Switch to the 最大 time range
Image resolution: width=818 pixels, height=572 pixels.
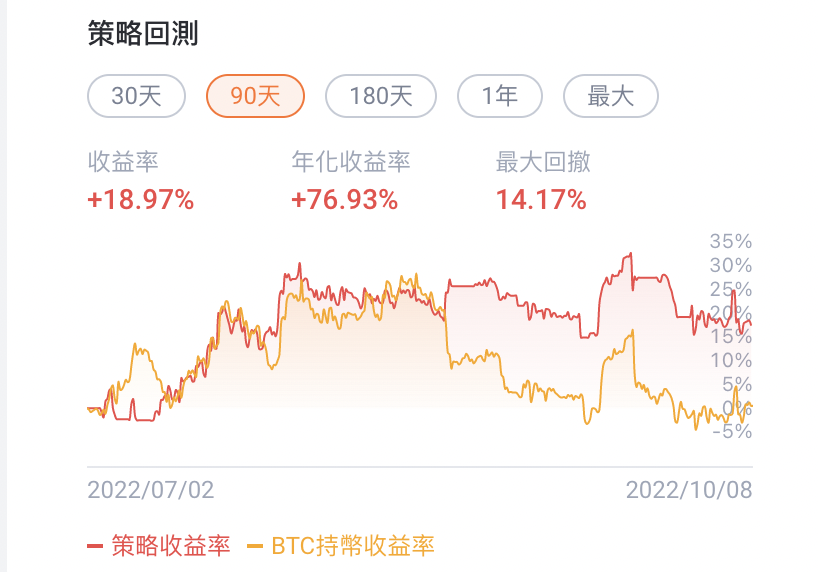(611, 96)
